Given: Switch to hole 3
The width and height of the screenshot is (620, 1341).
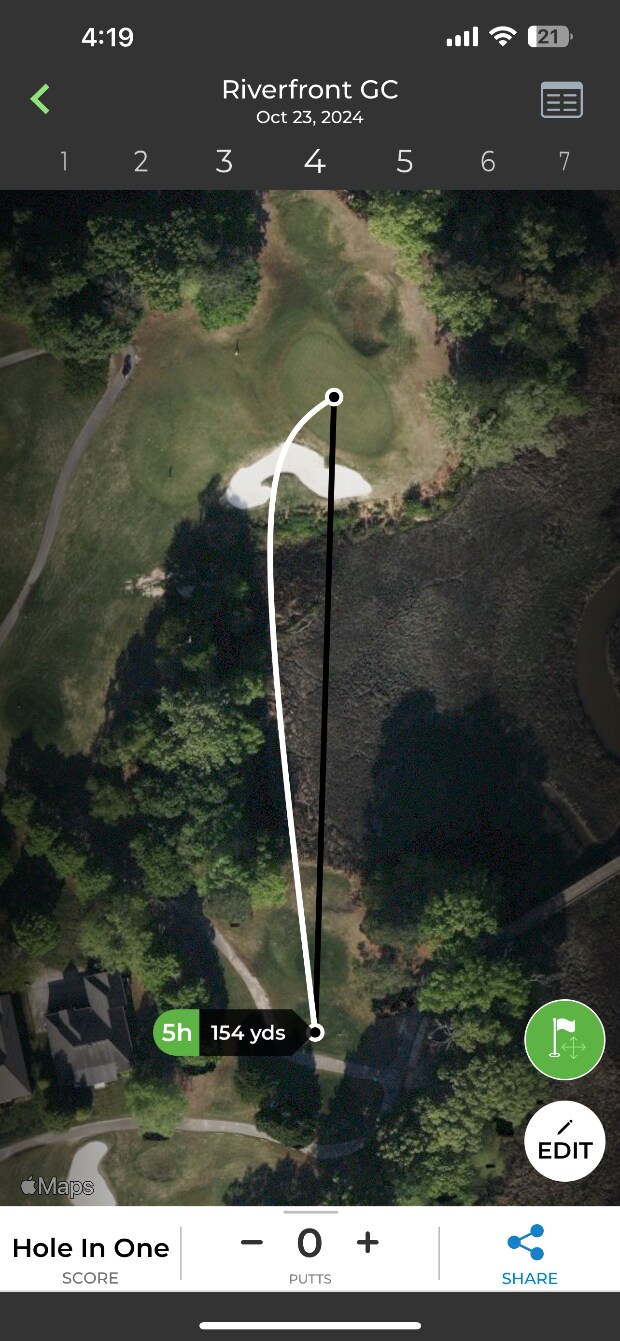Looking at the screenshot, I should point(224,161).
